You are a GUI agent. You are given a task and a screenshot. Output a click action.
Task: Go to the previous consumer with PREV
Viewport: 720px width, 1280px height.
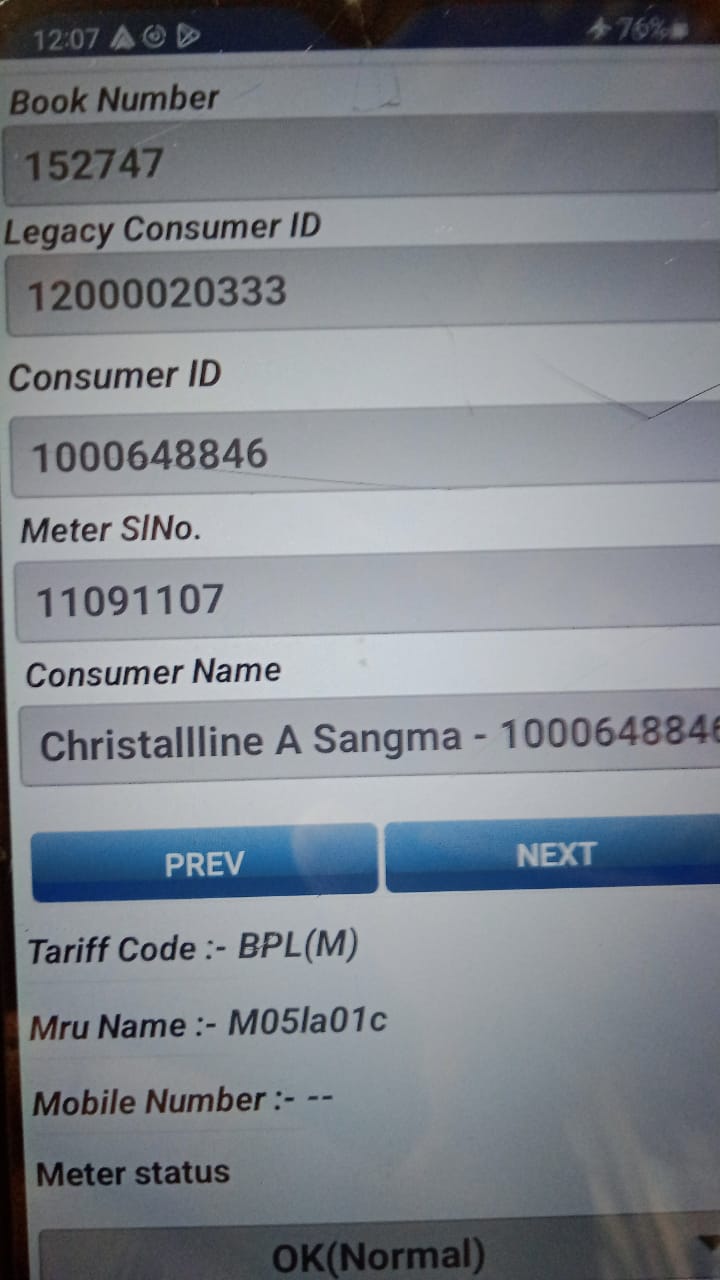point(205,862)
